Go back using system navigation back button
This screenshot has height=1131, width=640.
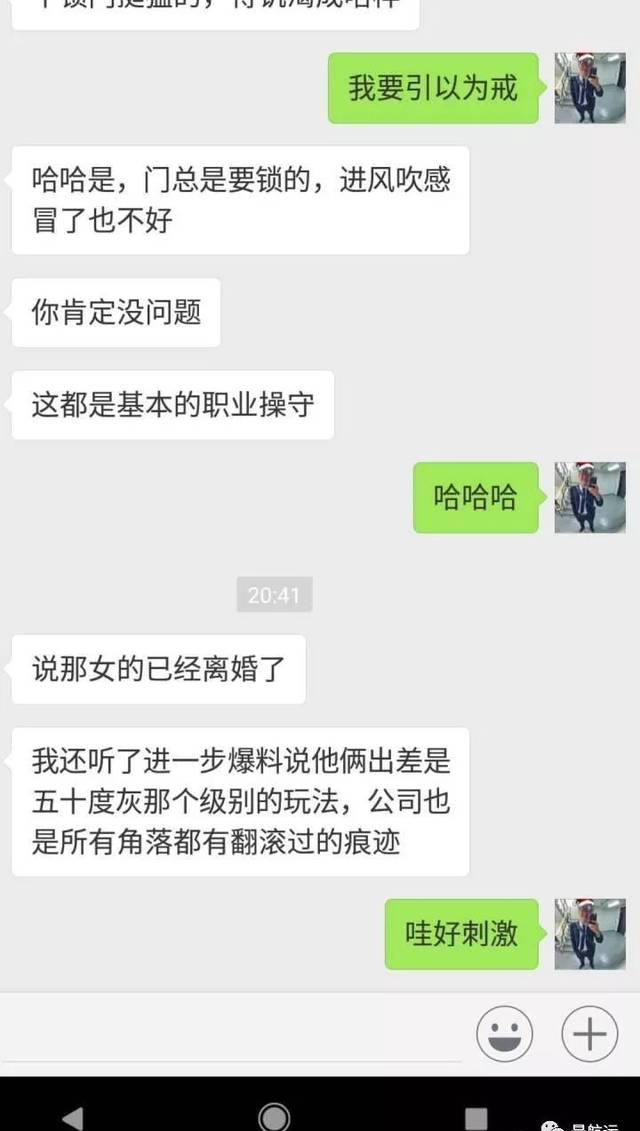pyautogui.click(x=72, y=1116)
